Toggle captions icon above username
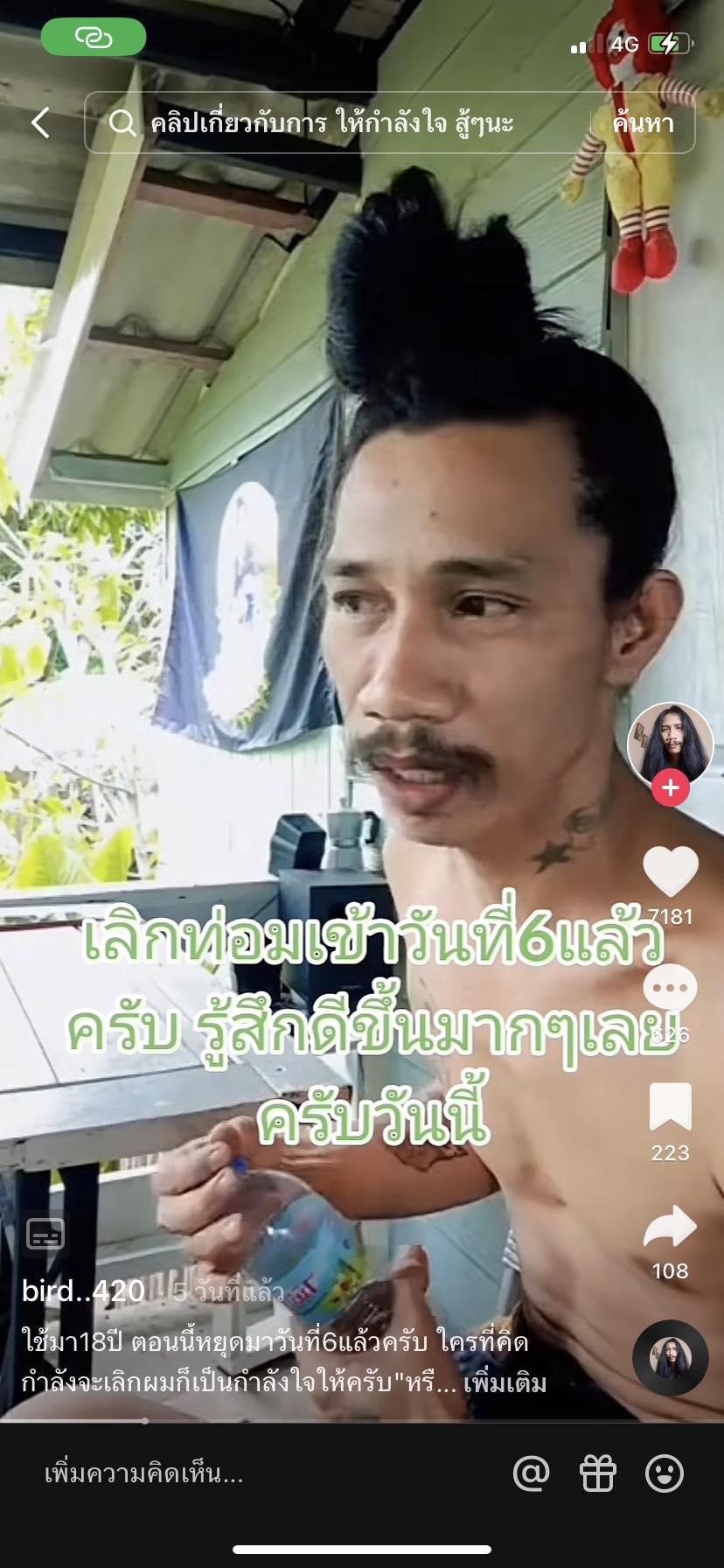 point(45,1234)
